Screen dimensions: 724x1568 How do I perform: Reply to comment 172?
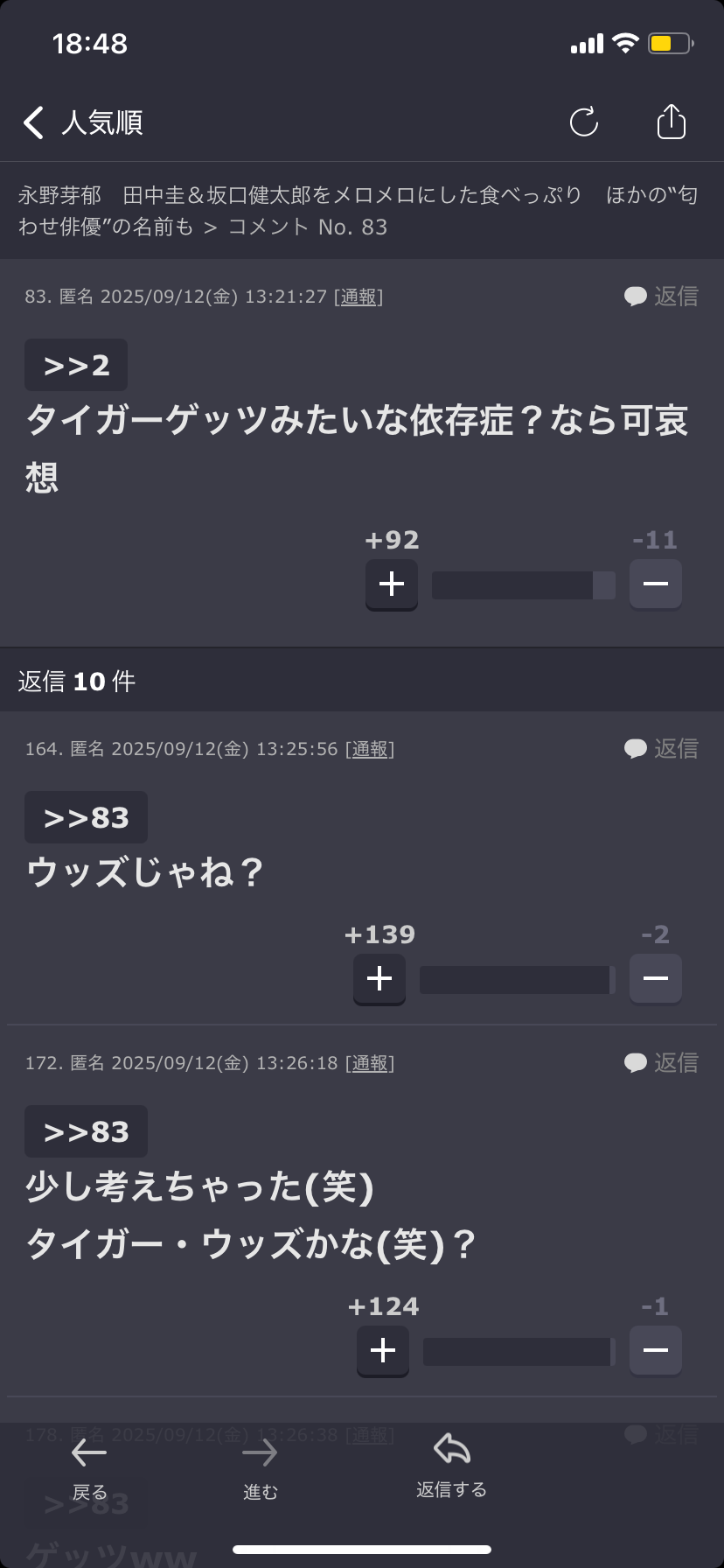click(x=661, y=1063)
